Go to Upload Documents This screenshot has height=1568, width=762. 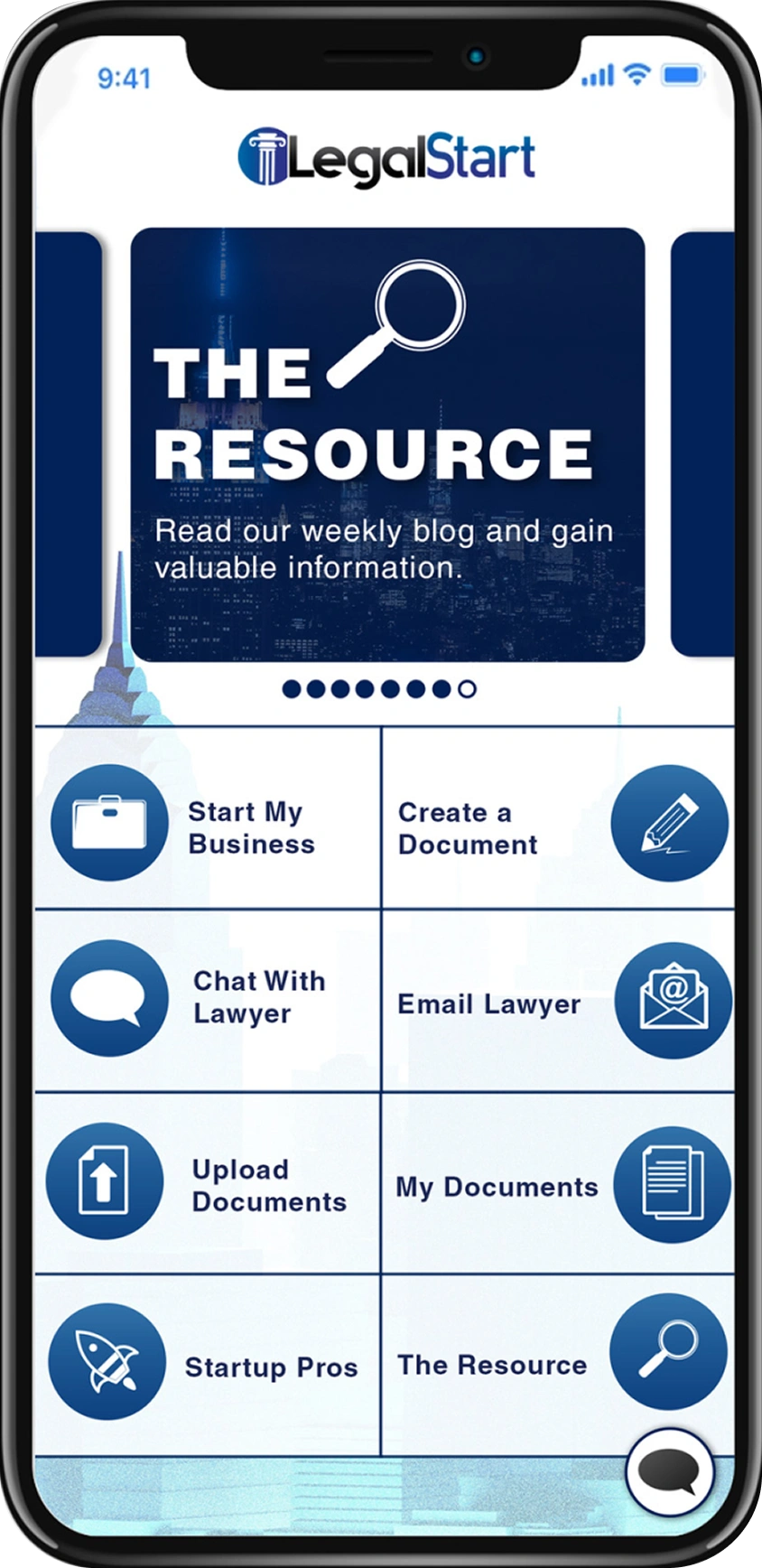tap(207, 1183)
